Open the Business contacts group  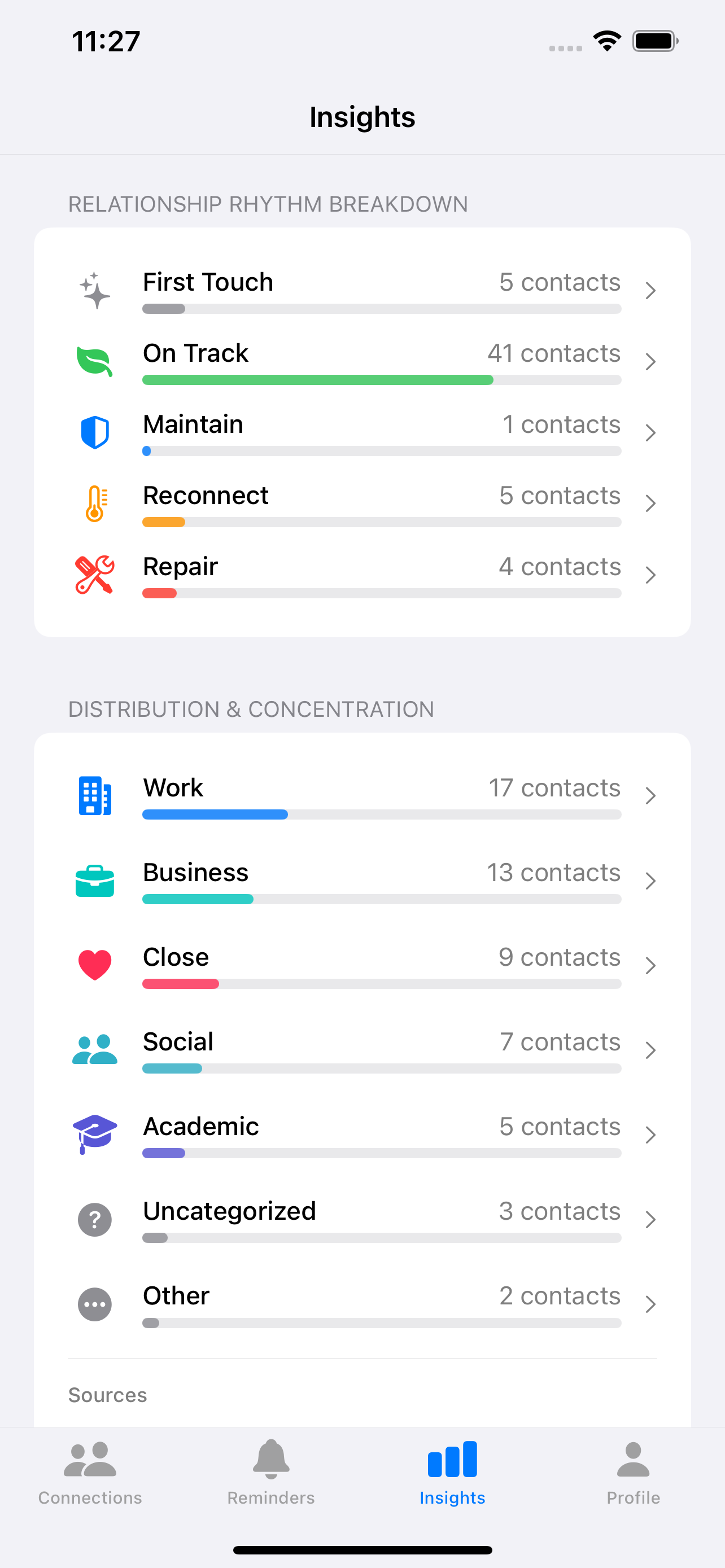pyautogui.click(x=362, y=880)
